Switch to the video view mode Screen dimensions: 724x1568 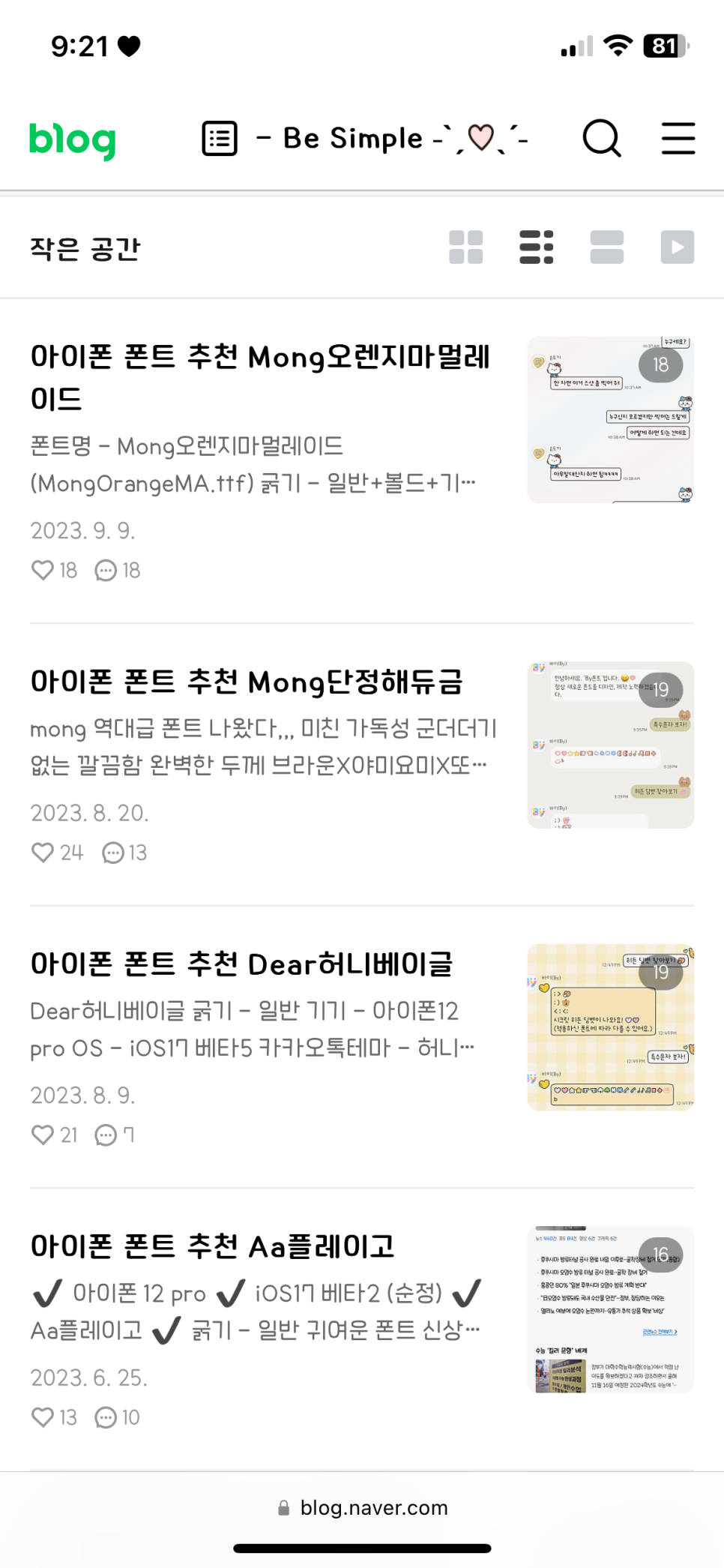(678, 247)
